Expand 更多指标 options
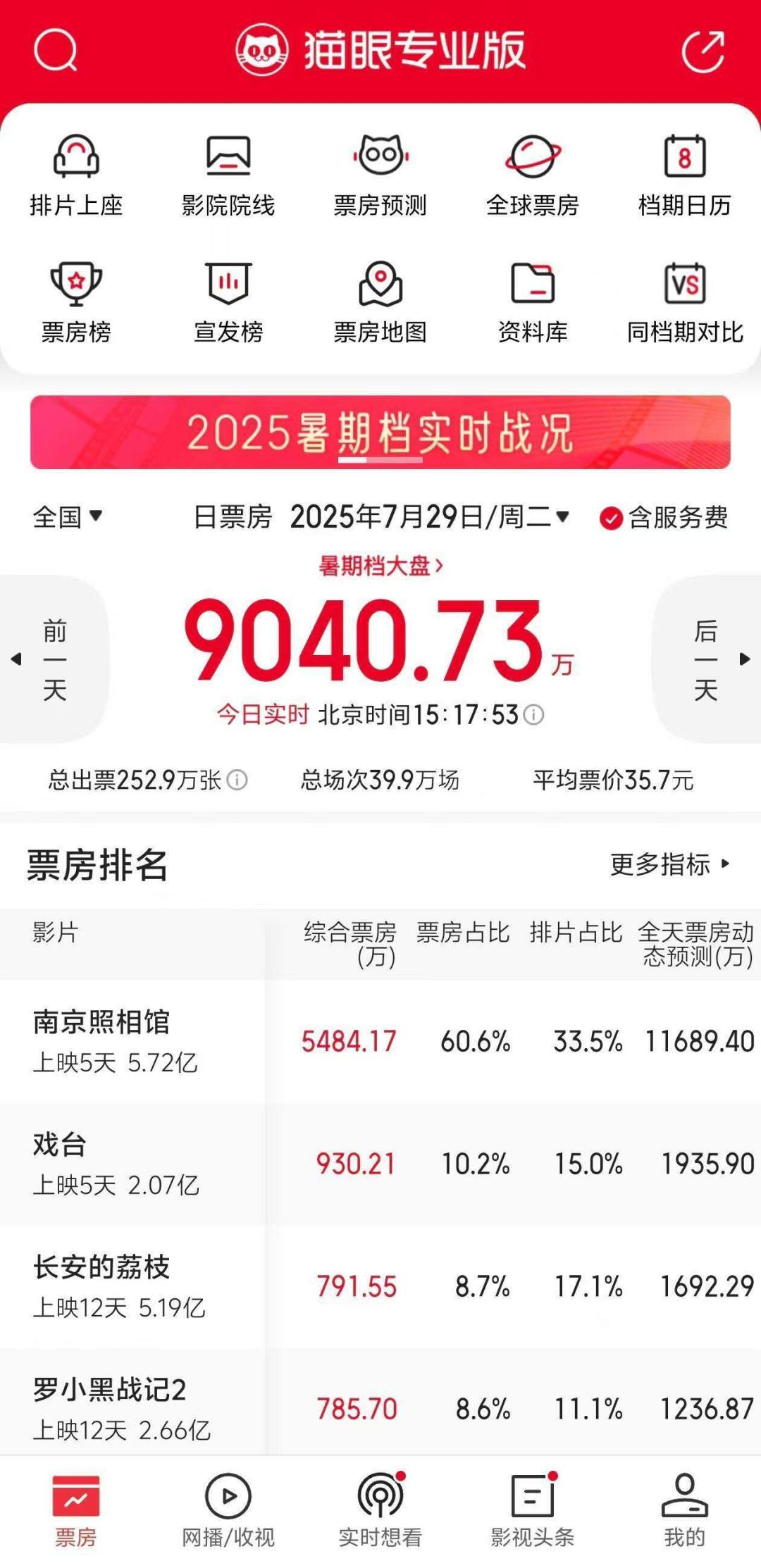 pos(669,864)
